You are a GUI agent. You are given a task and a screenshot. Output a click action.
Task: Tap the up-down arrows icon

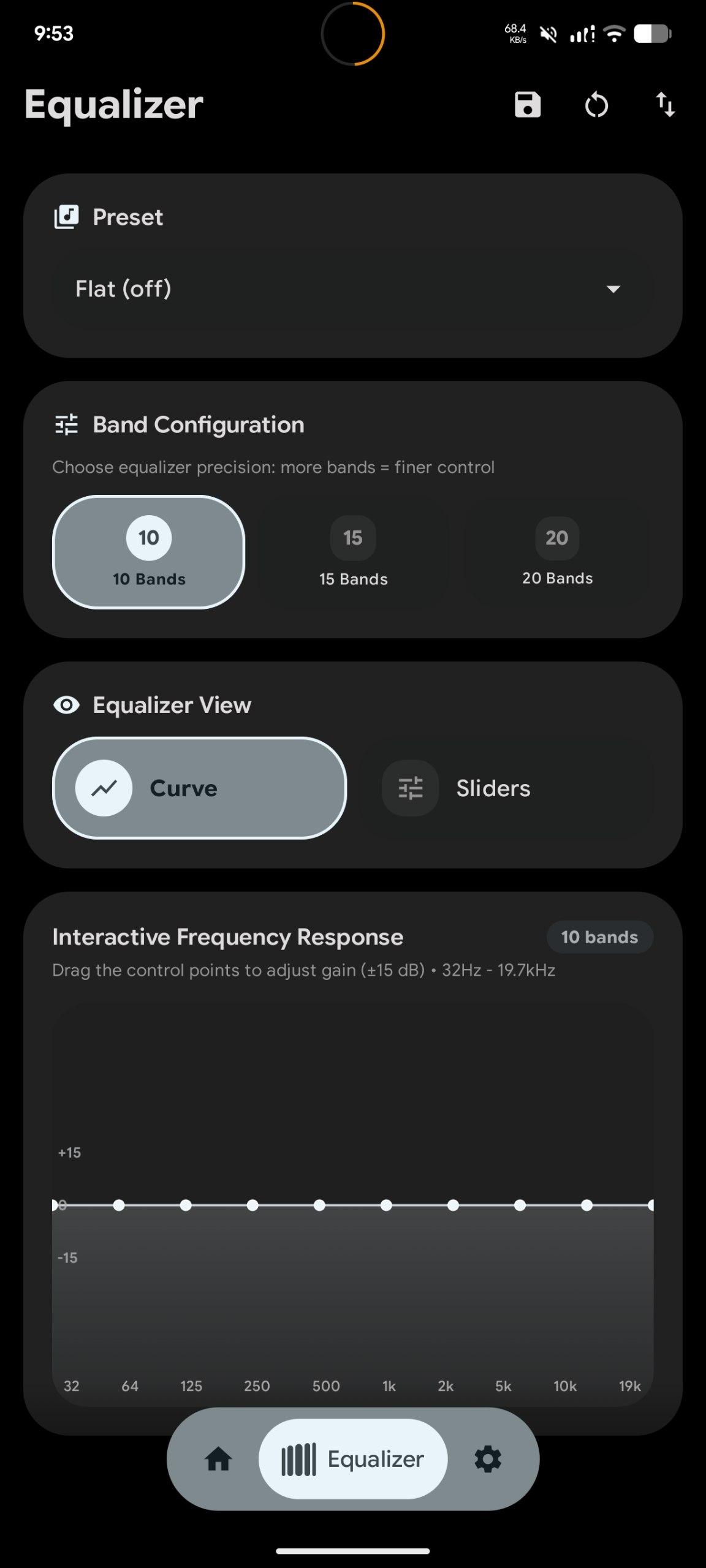pos(665,105)
